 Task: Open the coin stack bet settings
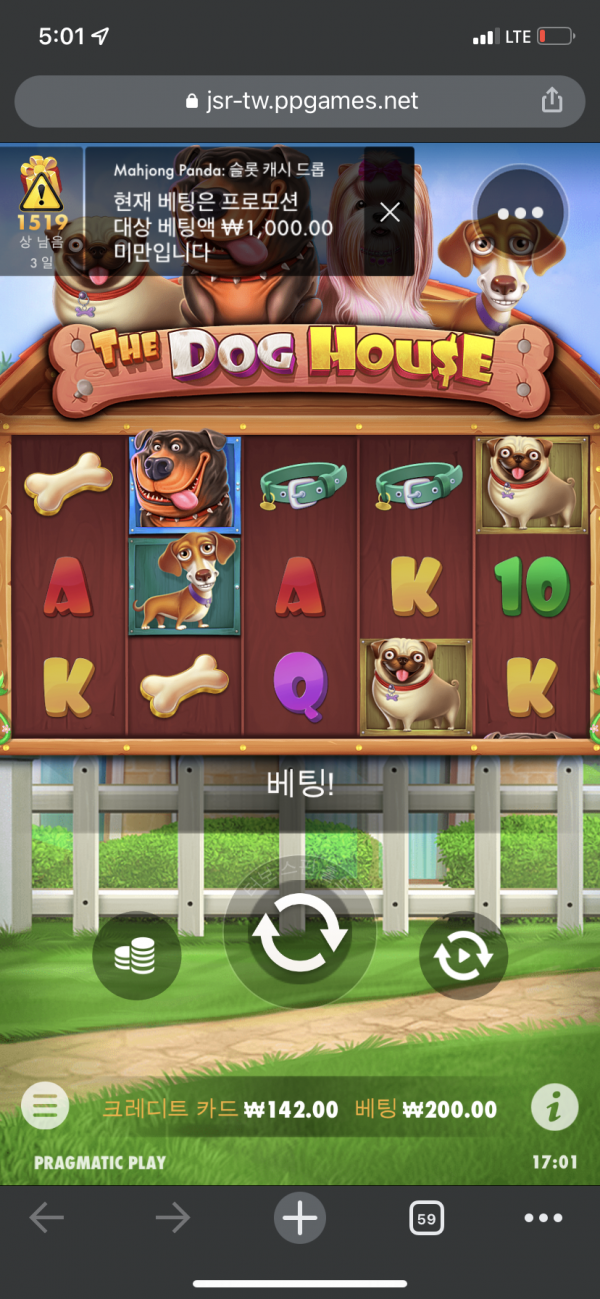[136, 957]
